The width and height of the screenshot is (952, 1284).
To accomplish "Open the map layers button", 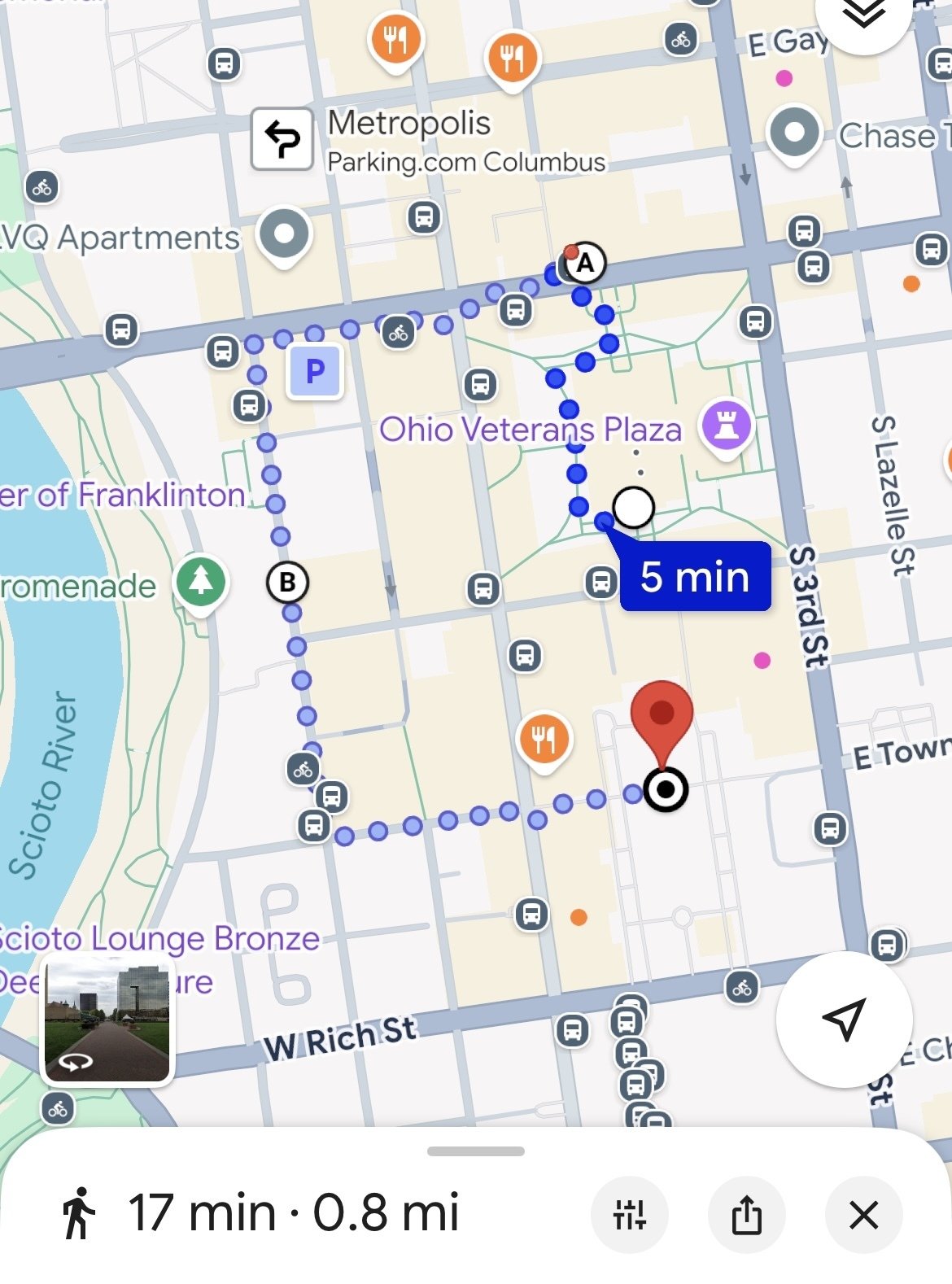I will coord(862,15).
